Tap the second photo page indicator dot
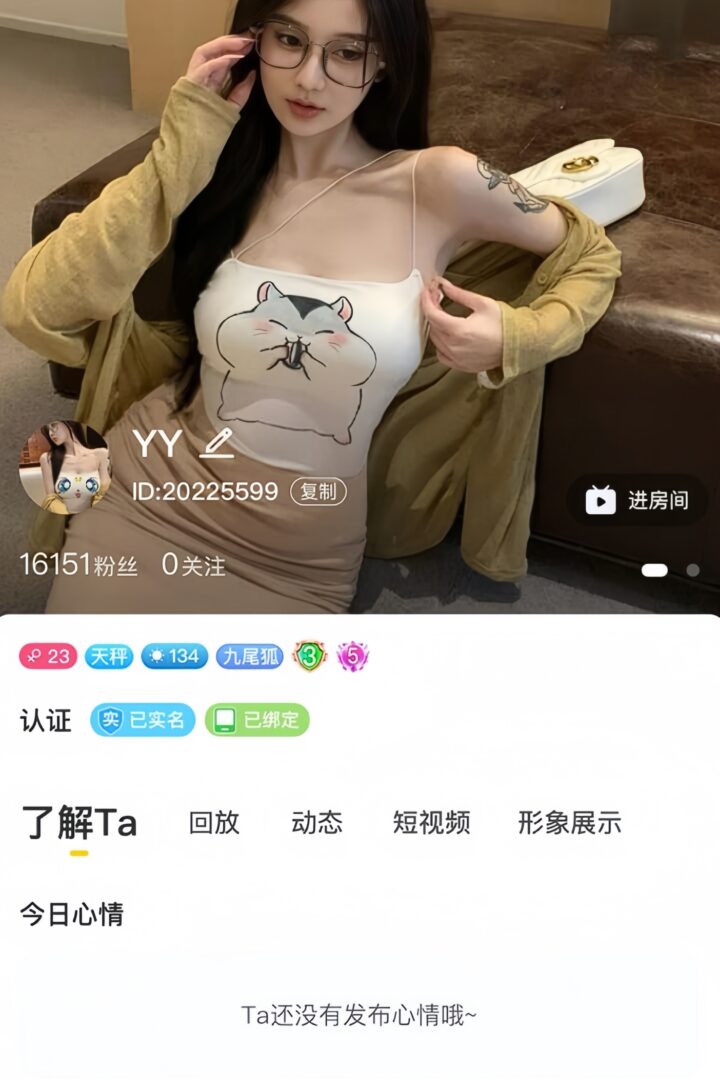This screenshot has height=1080, width=720. [x=692, y=570]
